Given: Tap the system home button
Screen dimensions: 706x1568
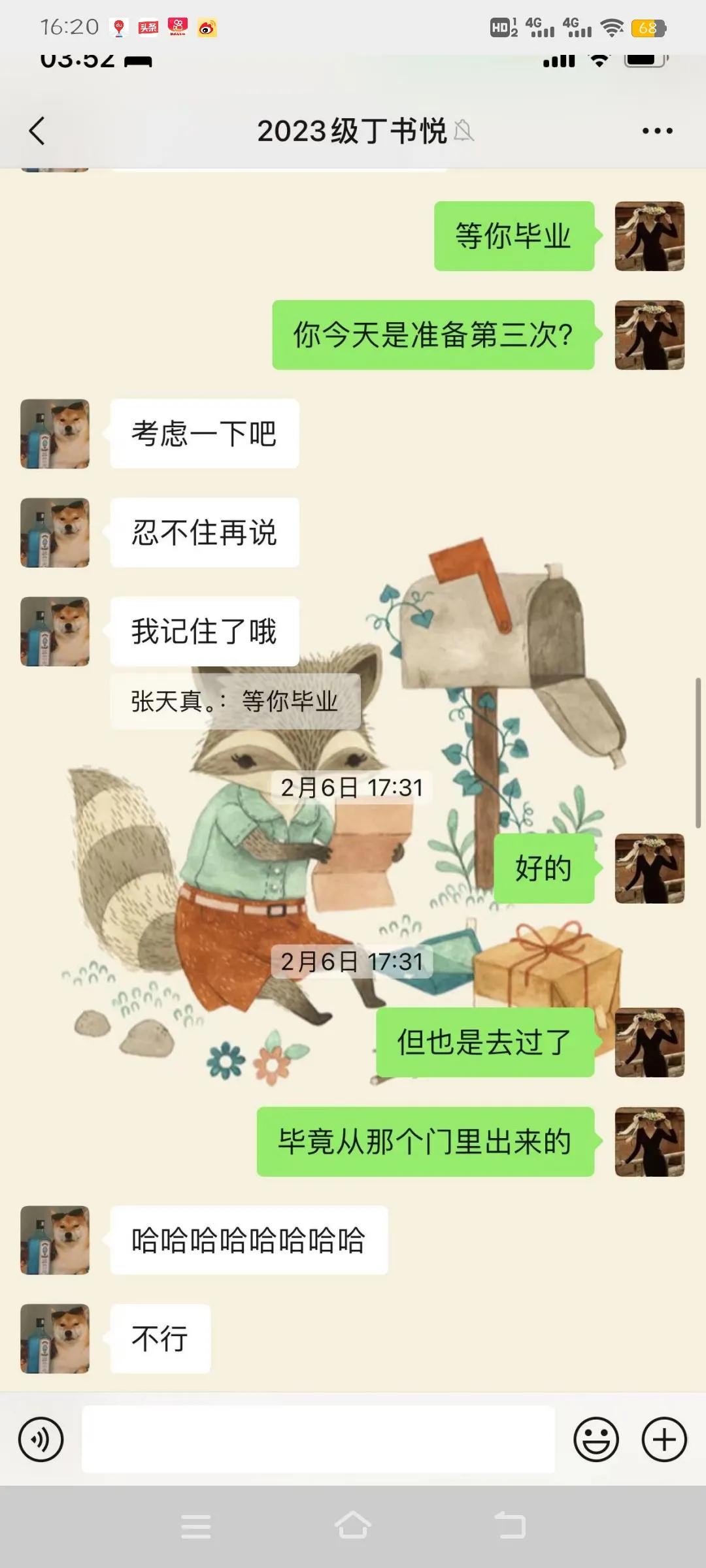Looking at the screenshot, I should tap(353, 1527).
